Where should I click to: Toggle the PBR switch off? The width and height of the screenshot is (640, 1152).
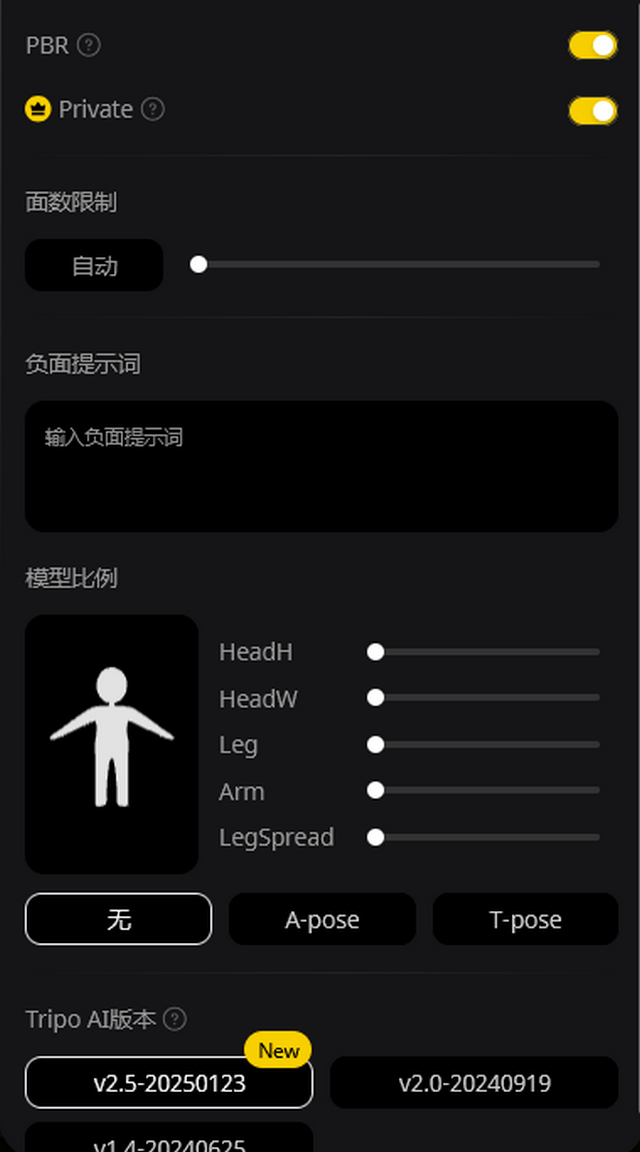pos(593,45)
